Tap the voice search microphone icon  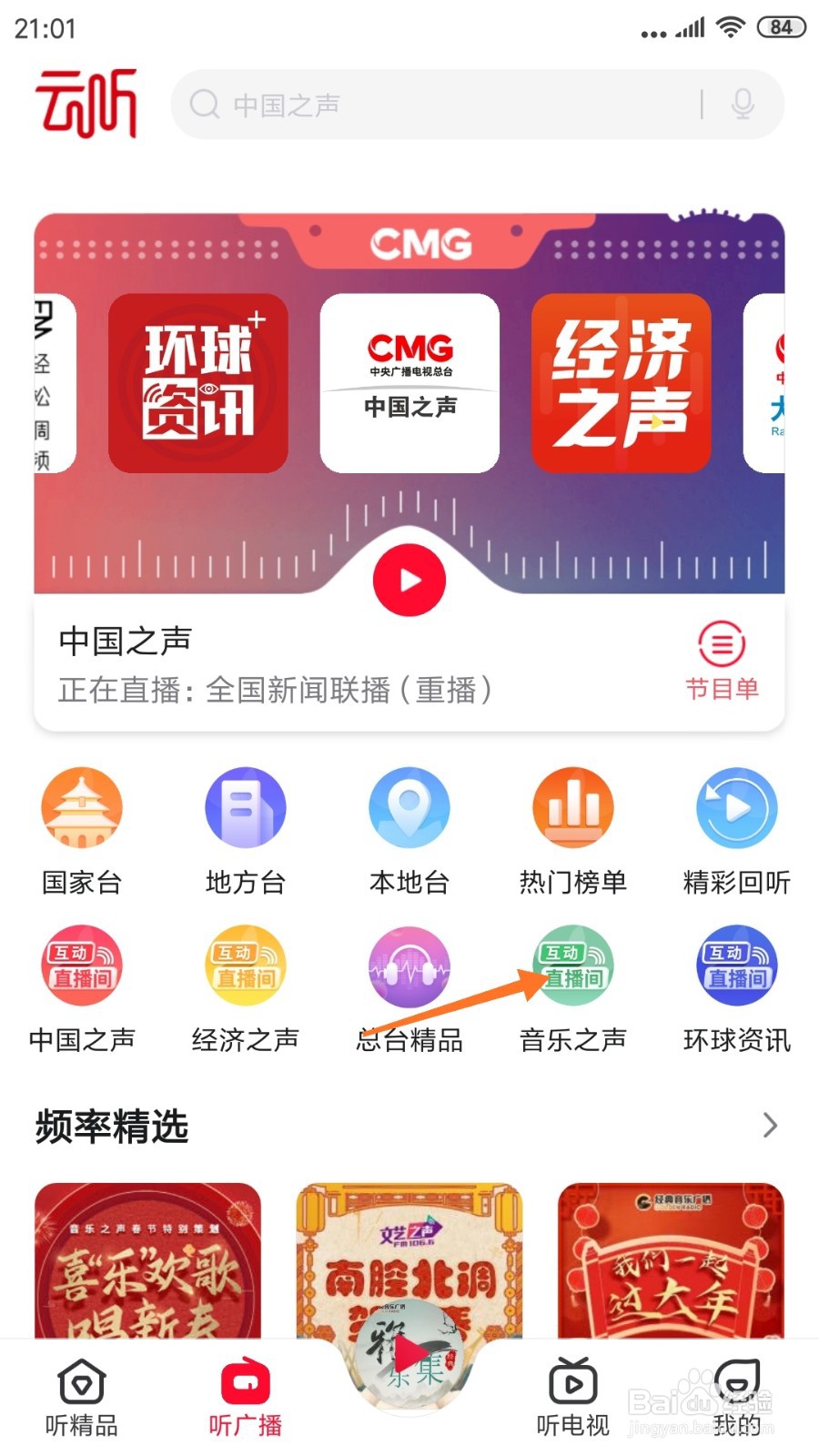click(x=743, y=105)
